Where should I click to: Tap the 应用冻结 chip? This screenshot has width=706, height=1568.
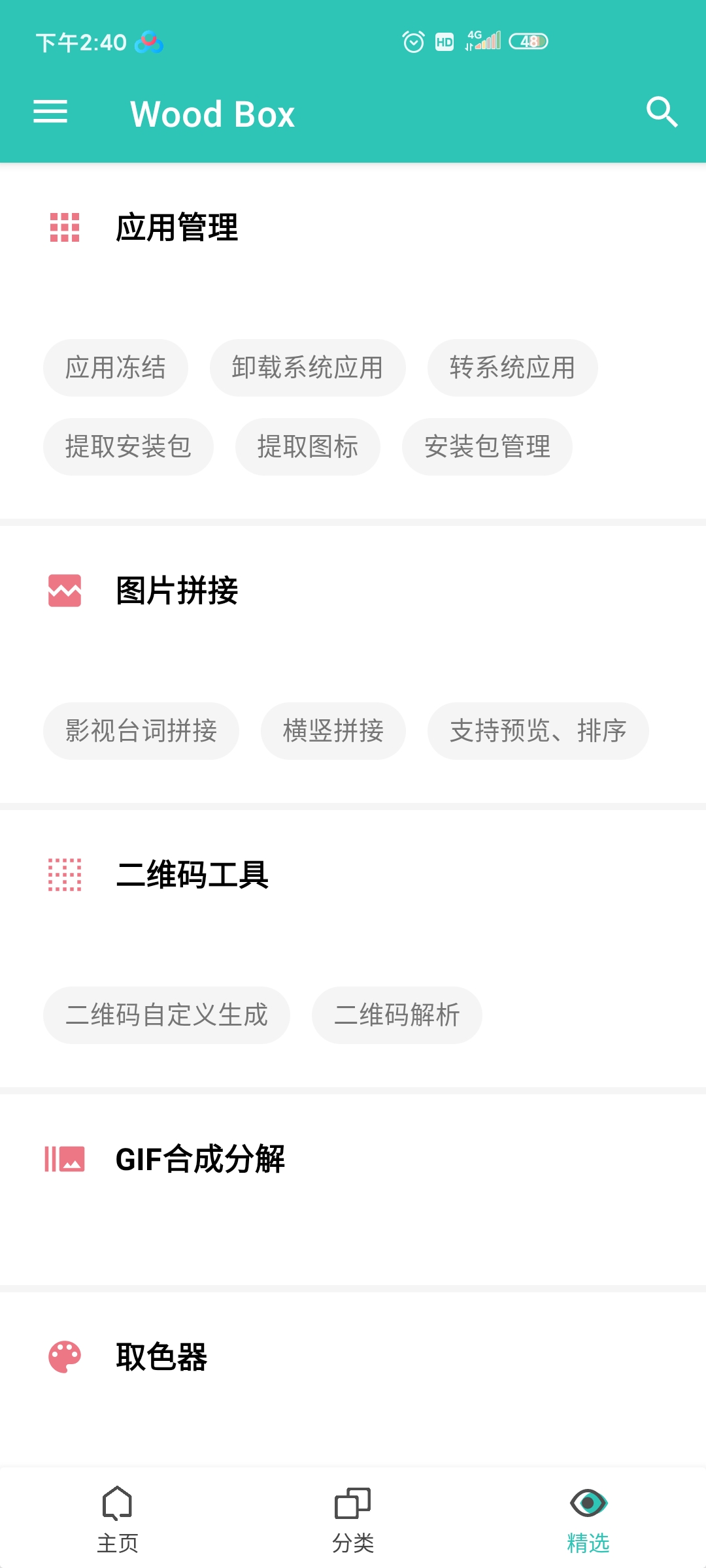click(x=116, y=368)
